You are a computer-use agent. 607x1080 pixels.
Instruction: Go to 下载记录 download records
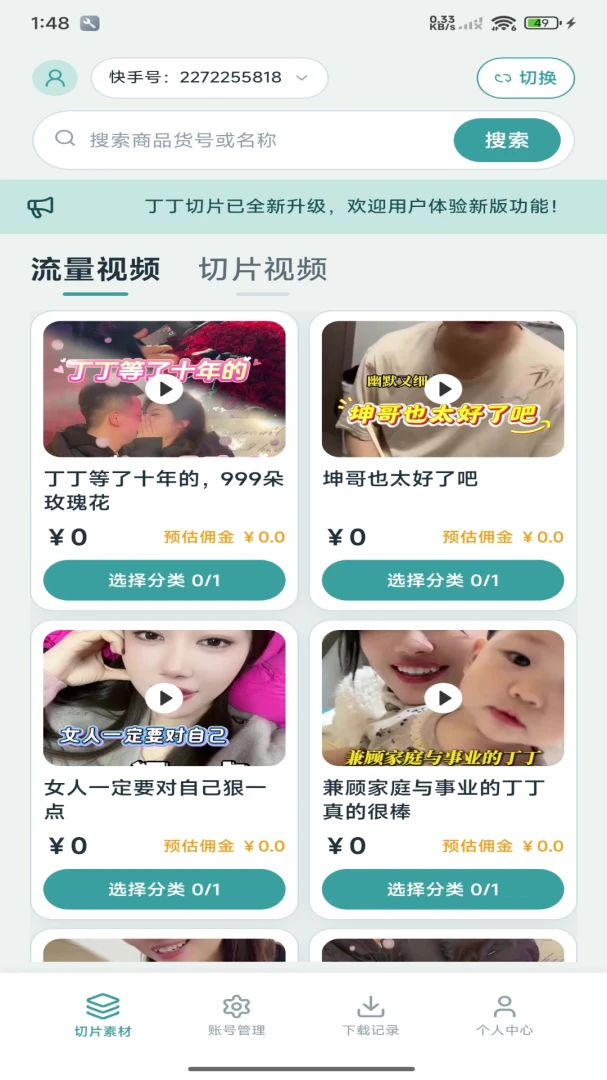tap(371, 1015)
